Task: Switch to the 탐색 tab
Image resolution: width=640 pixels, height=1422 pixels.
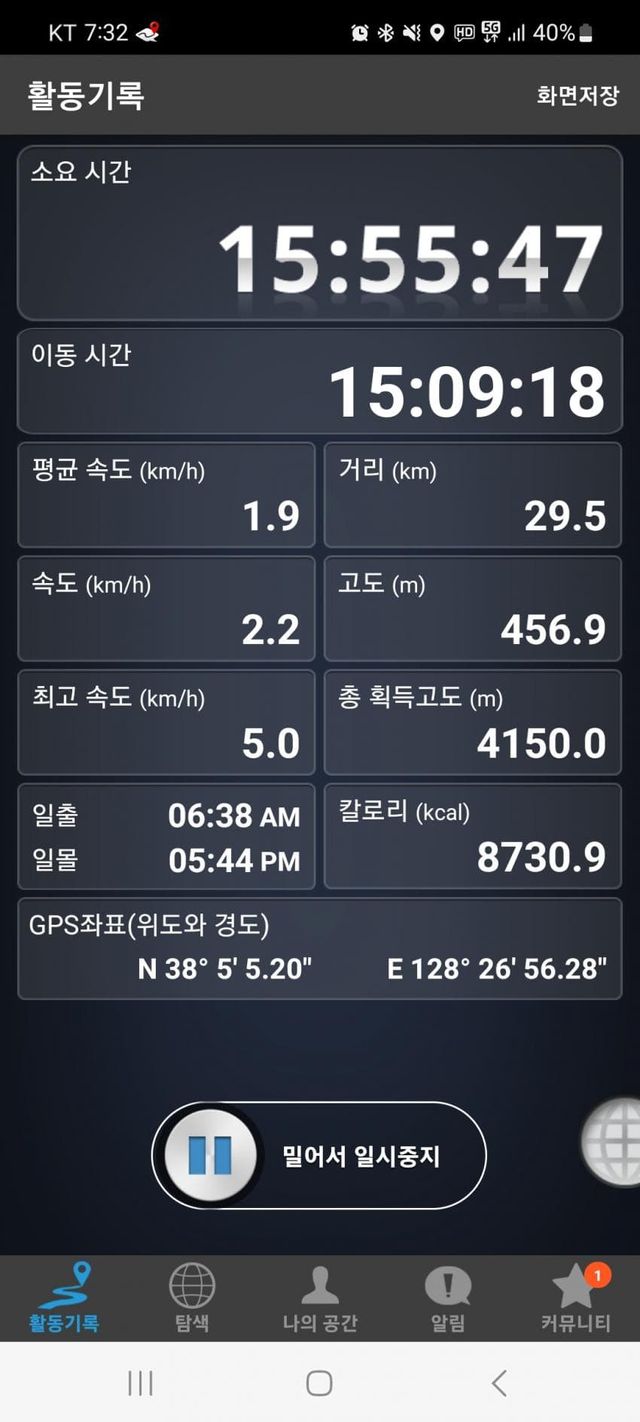Action: [192, 1298]
